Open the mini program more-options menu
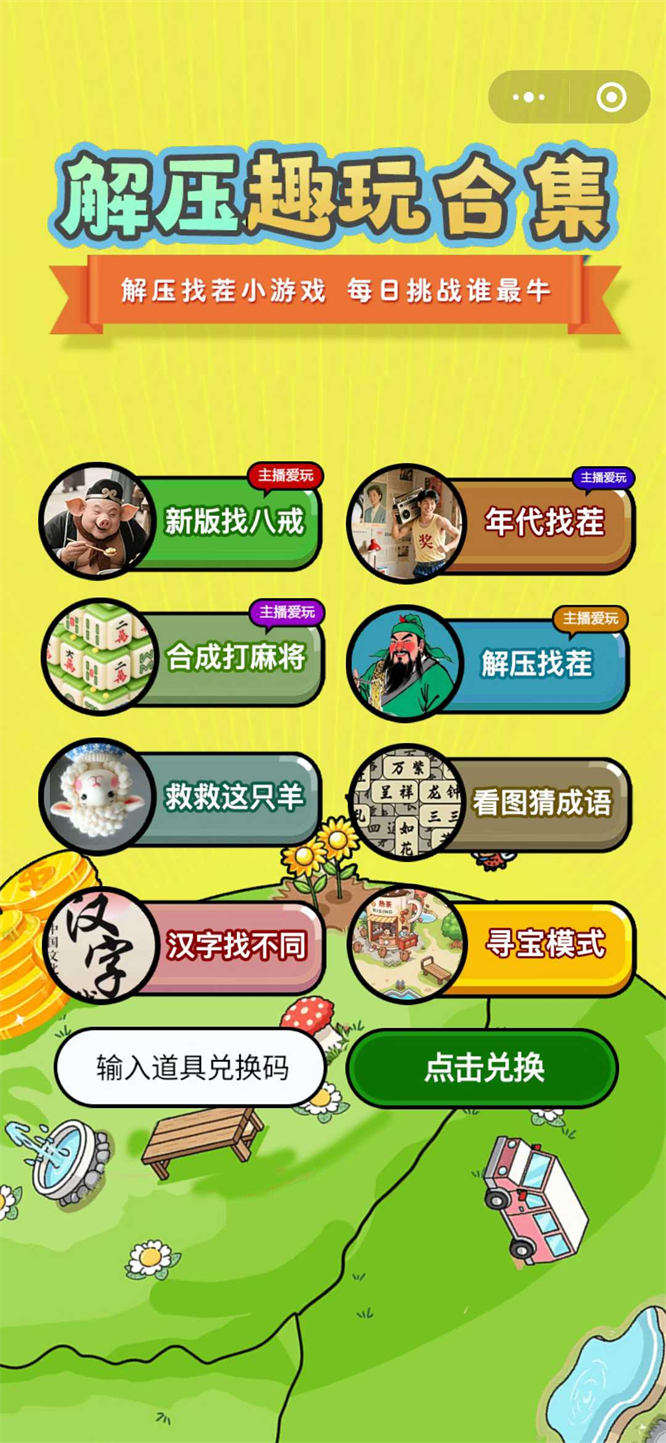Viewport: 666px width, 1443px height. (529, 97)
